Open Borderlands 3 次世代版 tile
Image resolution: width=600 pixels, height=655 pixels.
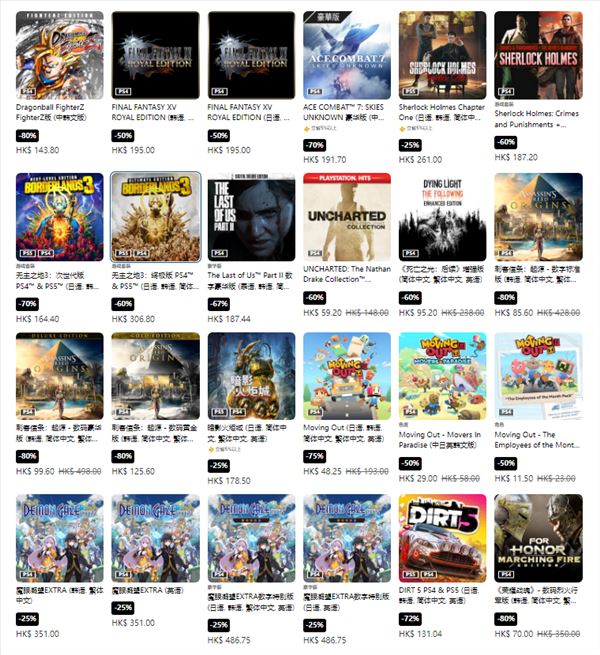(60, 216)
